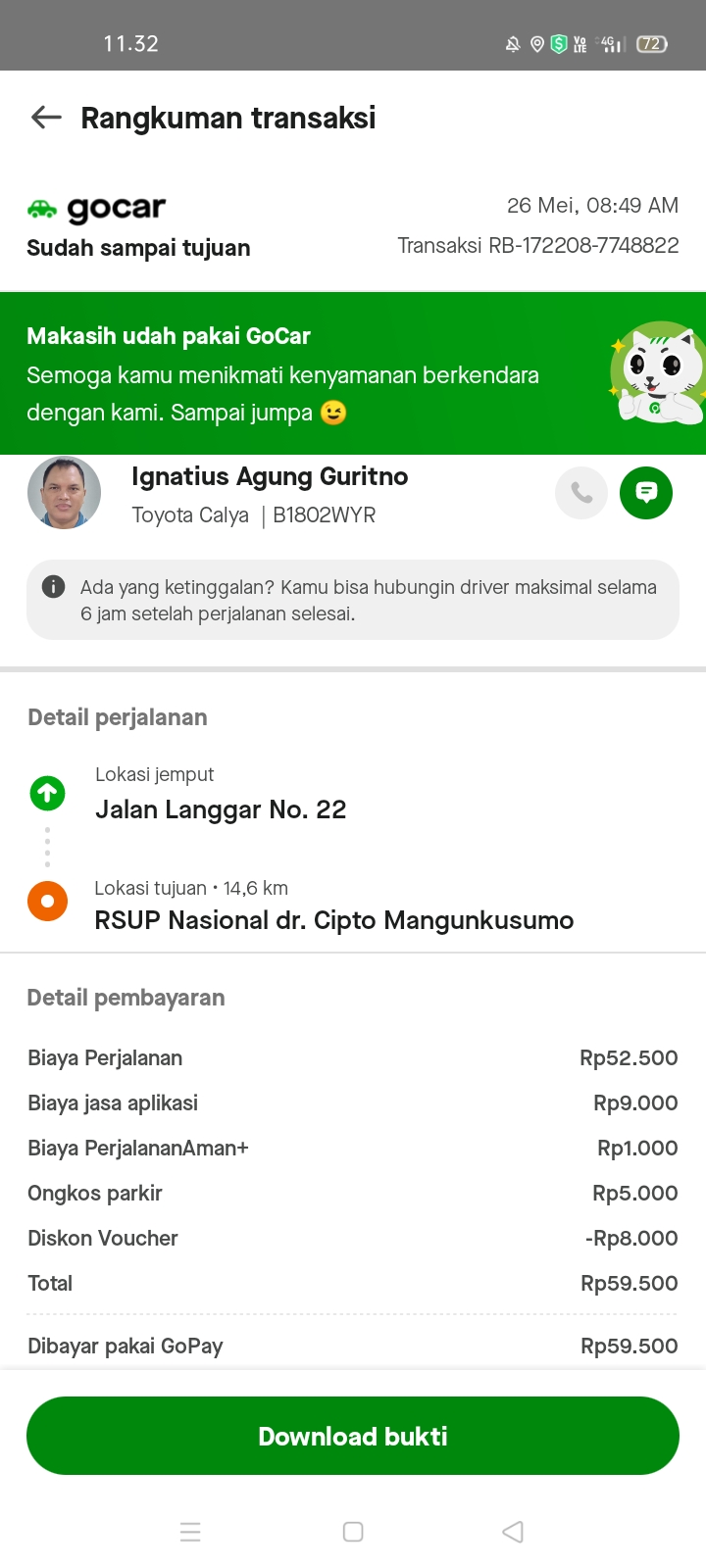Open the system recent apps menu
This screenshot has width=706, height=1568.
(190, 1532)
